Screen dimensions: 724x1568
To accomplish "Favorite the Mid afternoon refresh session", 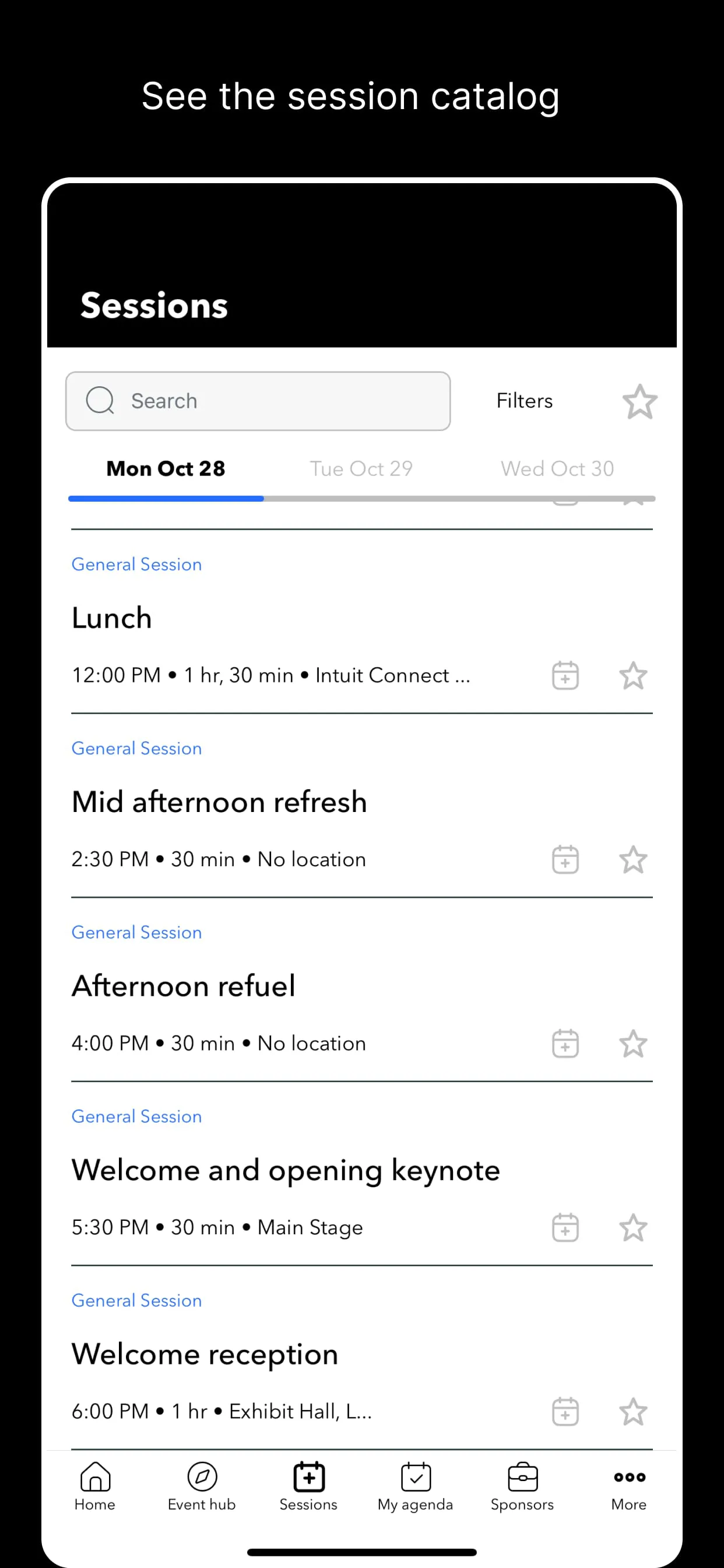I will (x=633, y=859).
